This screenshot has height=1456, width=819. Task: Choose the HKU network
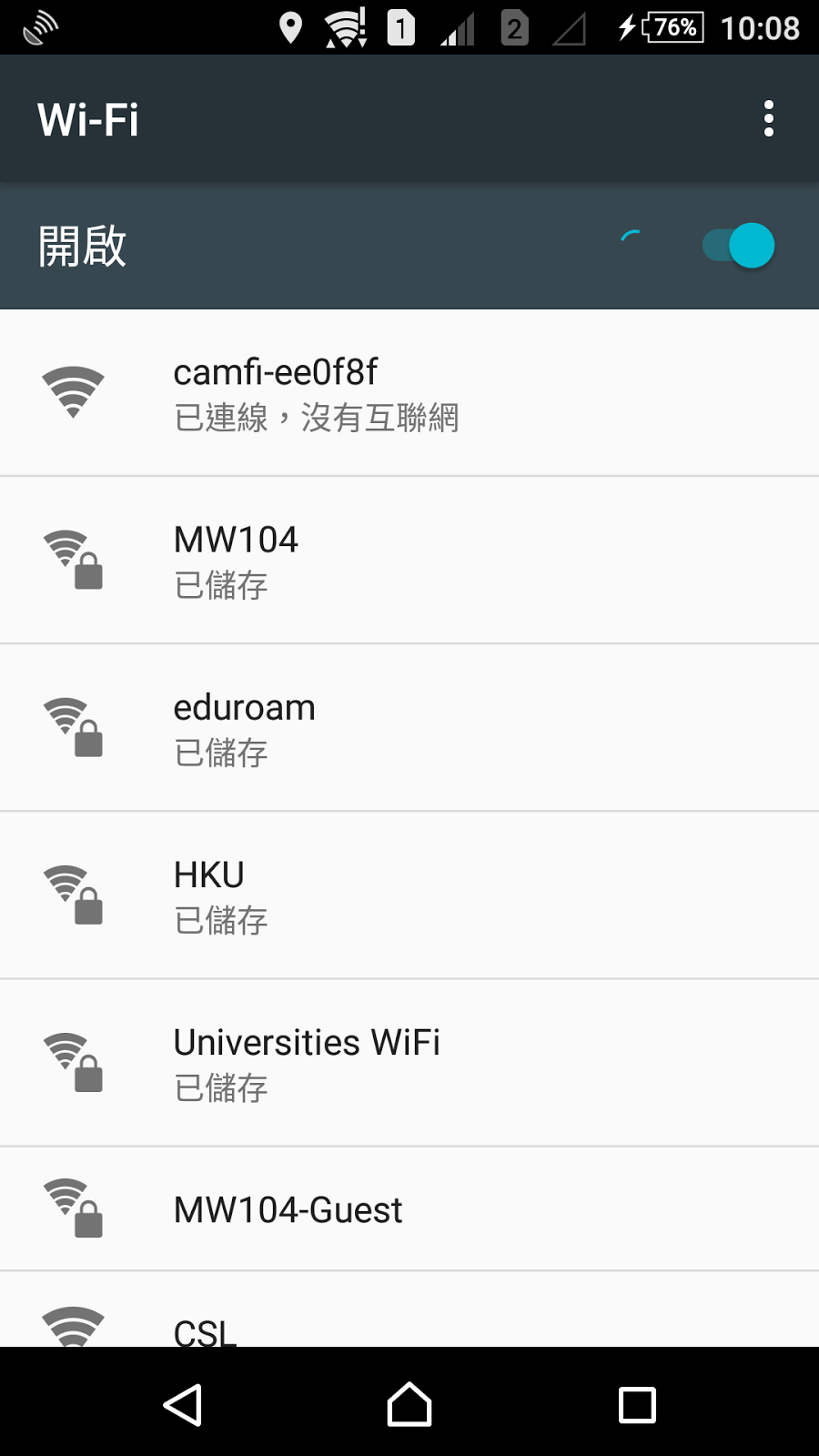click(409, 895)
